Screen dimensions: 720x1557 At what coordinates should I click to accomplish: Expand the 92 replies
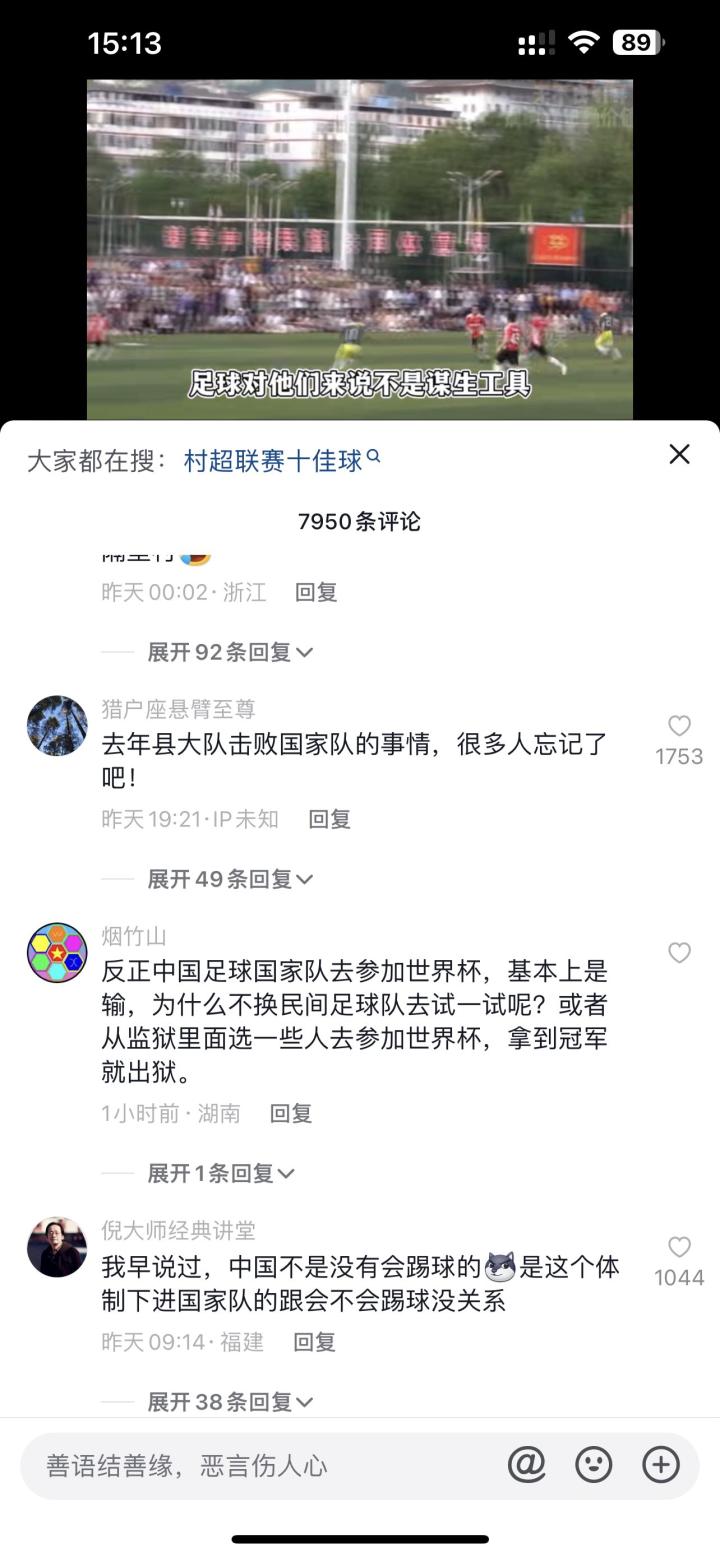coord(229,652)
